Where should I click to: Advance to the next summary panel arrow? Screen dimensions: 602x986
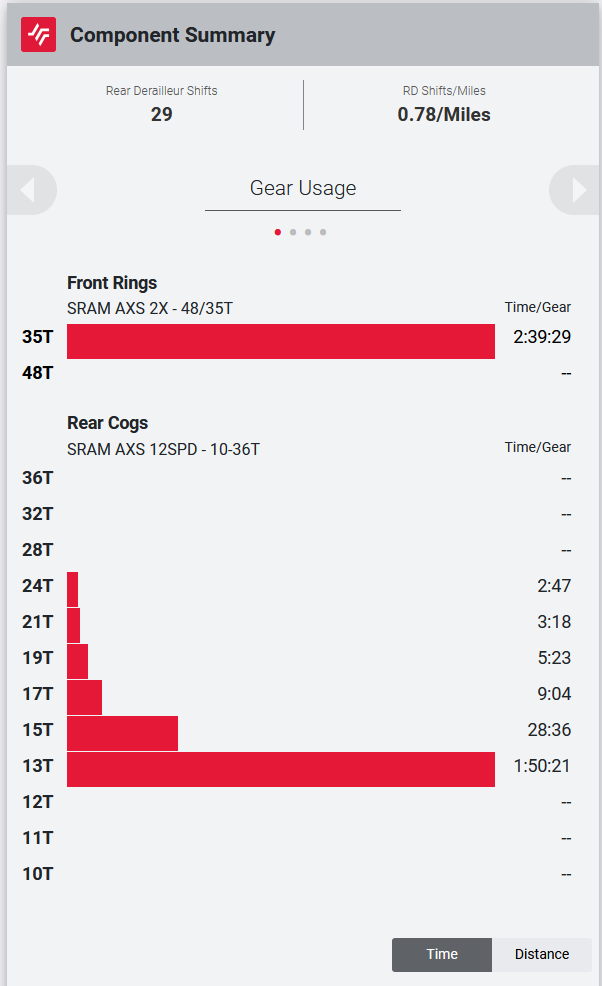[577, 190]
